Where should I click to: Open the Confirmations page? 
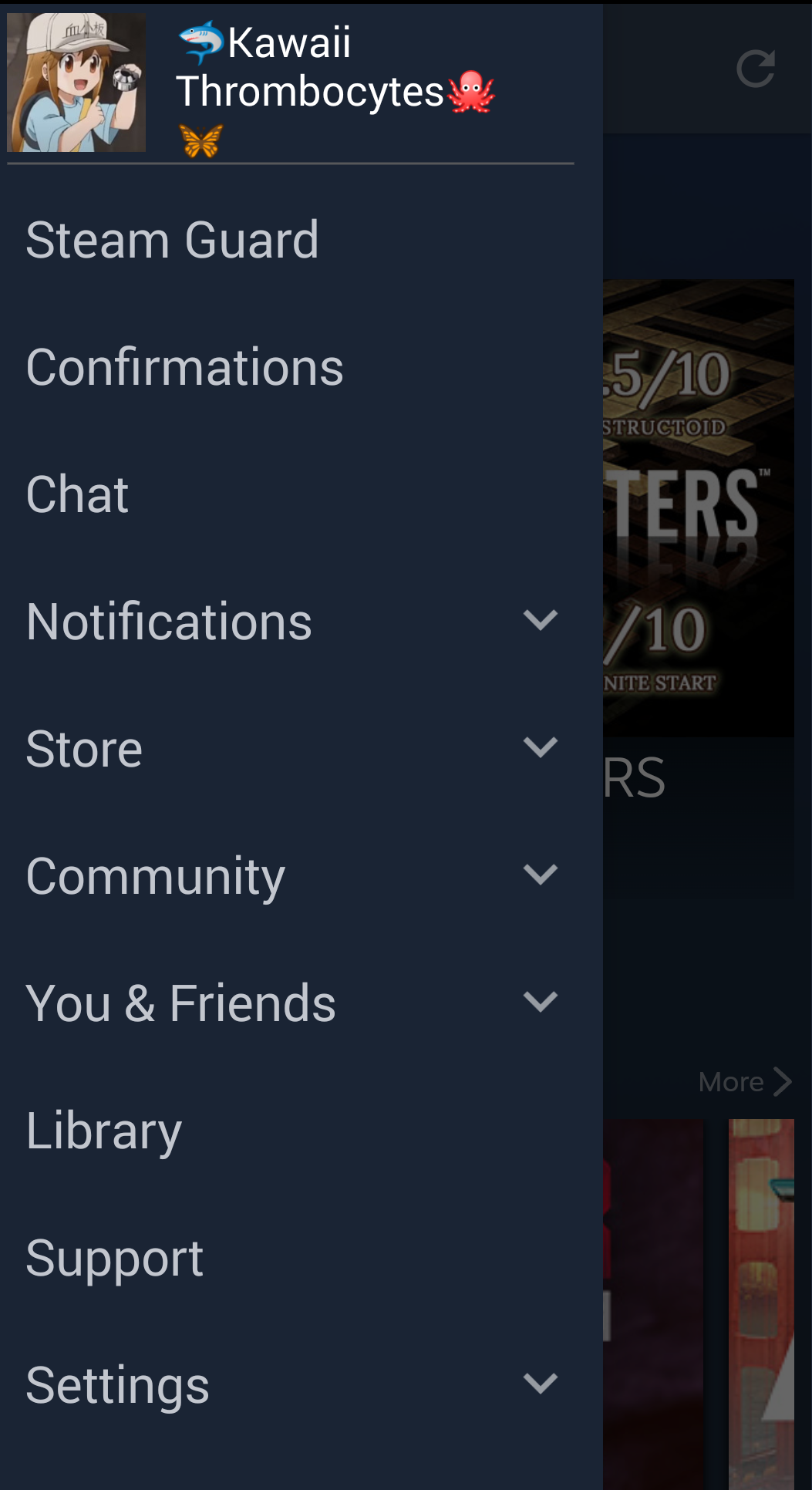185,367
